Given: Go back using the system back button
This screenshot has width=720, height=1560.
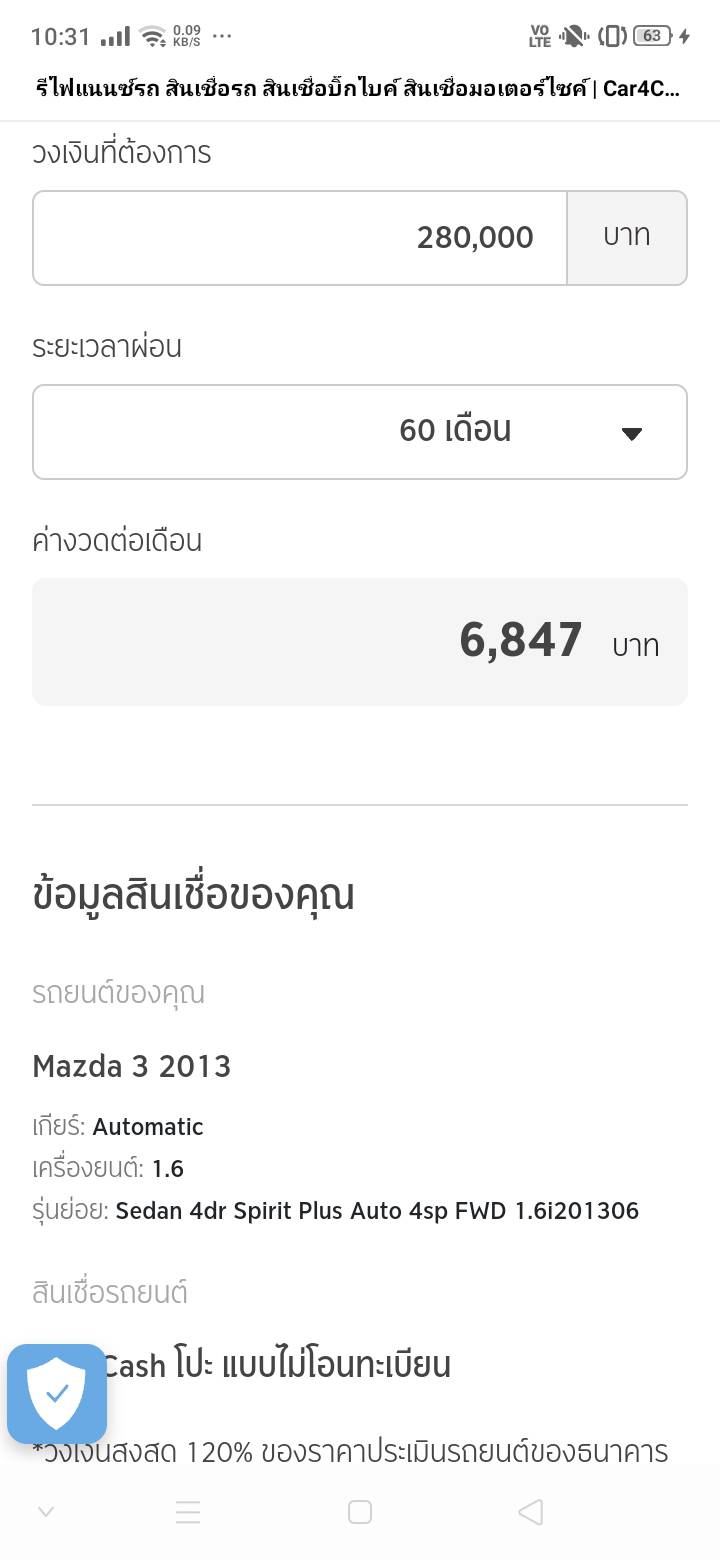Looking at the screenshot, I should click(531, 1512).
